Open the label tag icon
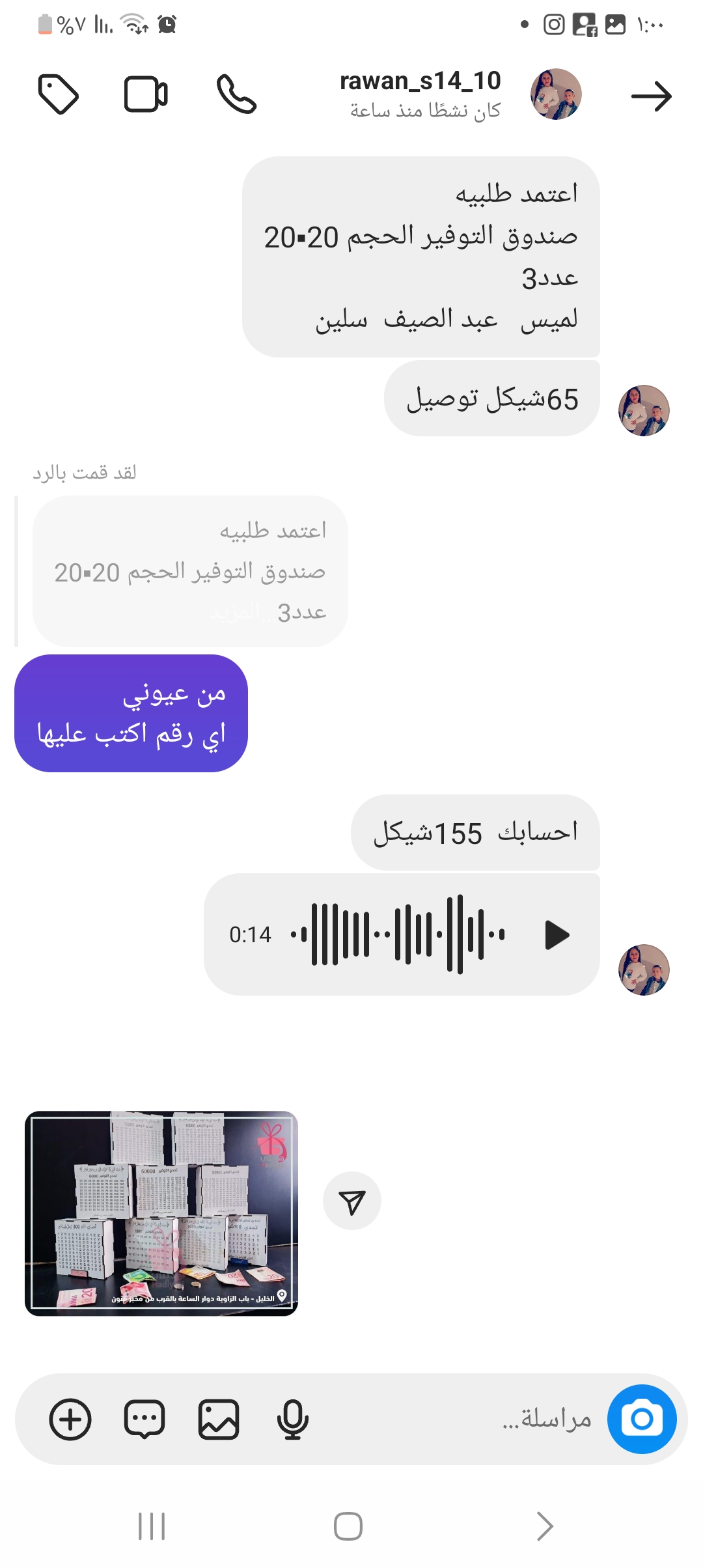703x1568 pixels. click(59, 95)
